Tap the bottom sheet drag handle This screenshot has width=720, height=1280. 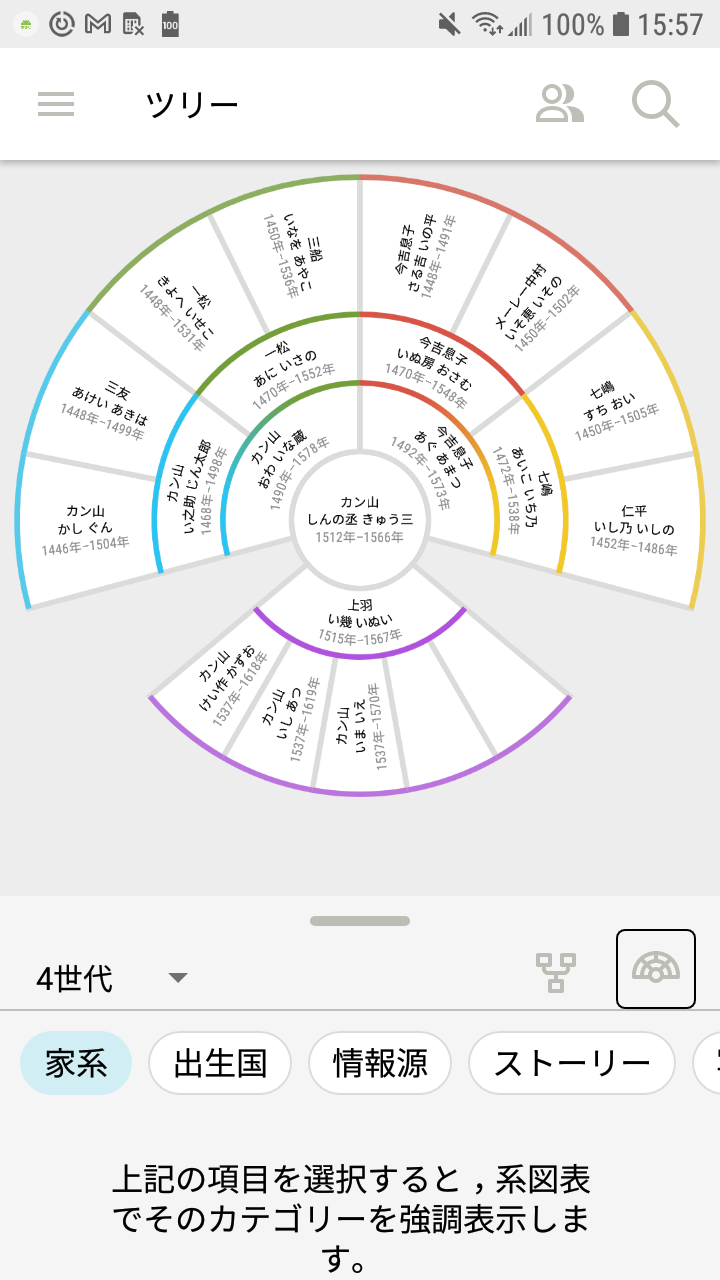pyautogui.click(x=360, y=921)
